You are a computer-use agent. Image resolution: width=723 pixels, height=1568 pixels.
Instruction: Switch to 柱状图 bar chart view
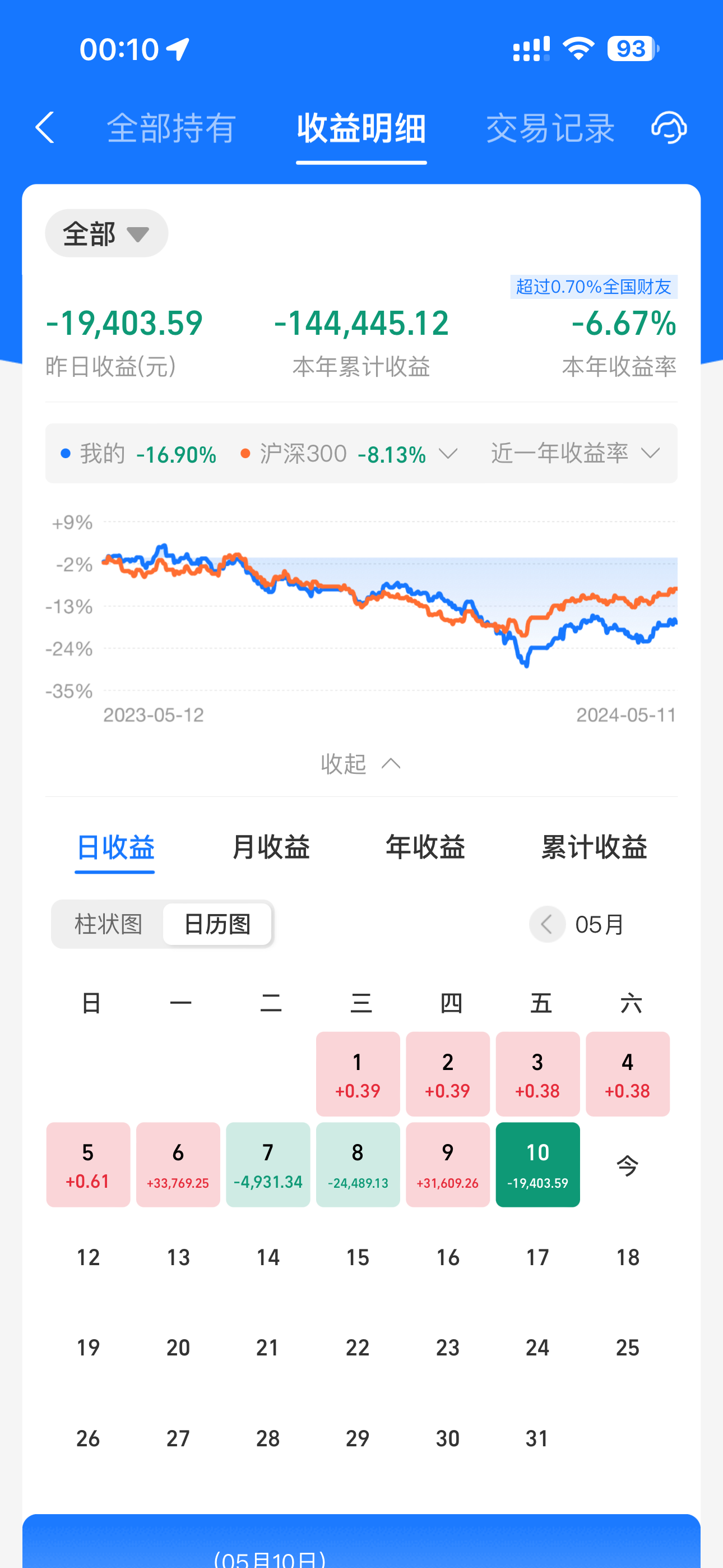(108, 924)
